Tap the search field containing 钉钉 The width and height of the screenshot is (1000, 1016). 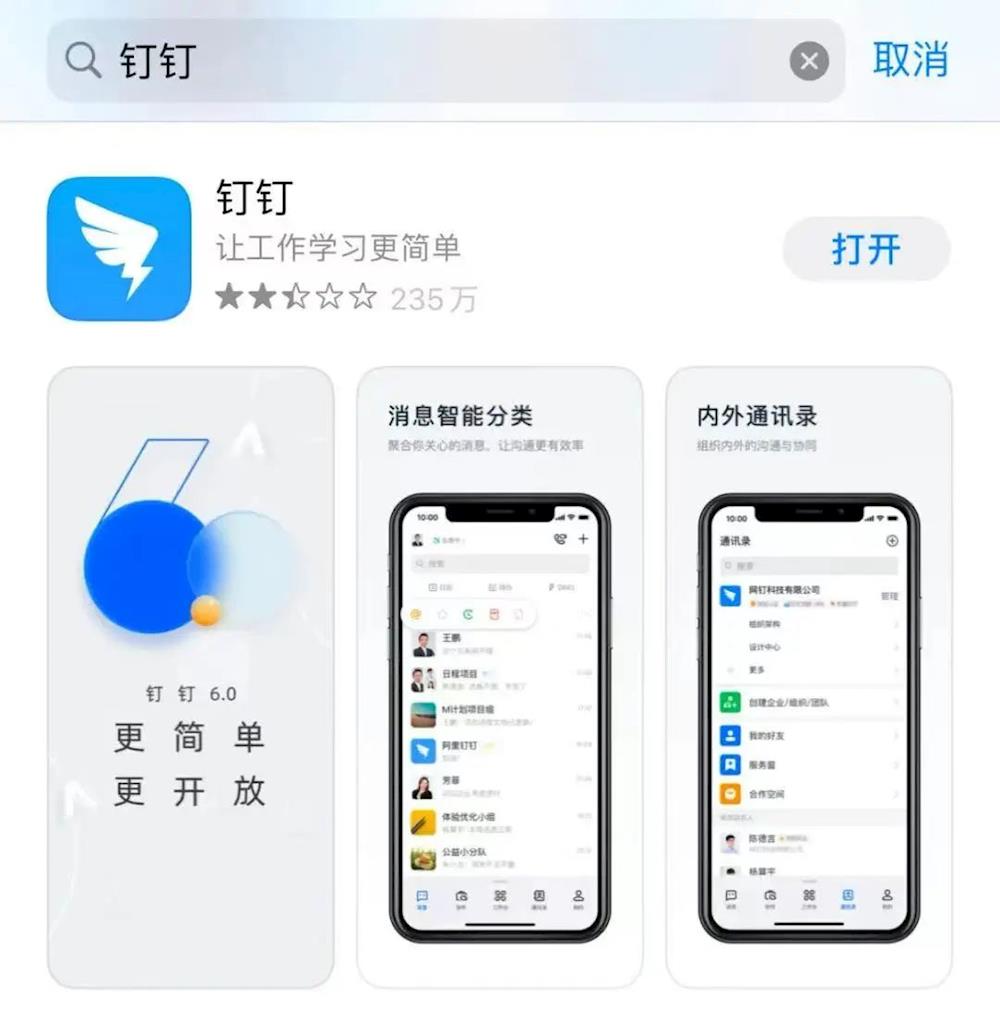pos(420,62)
